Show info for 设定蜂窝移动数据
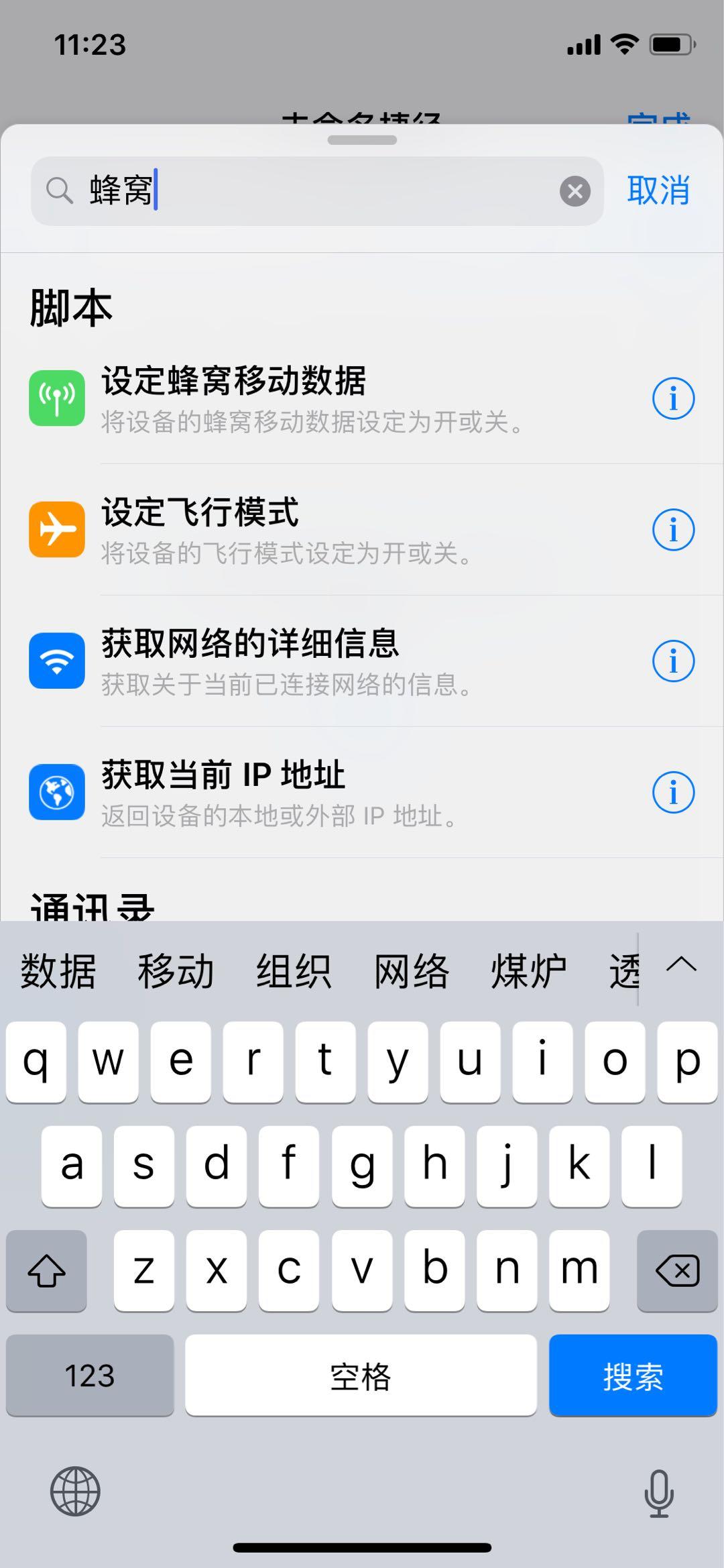 tap(673, 398)
